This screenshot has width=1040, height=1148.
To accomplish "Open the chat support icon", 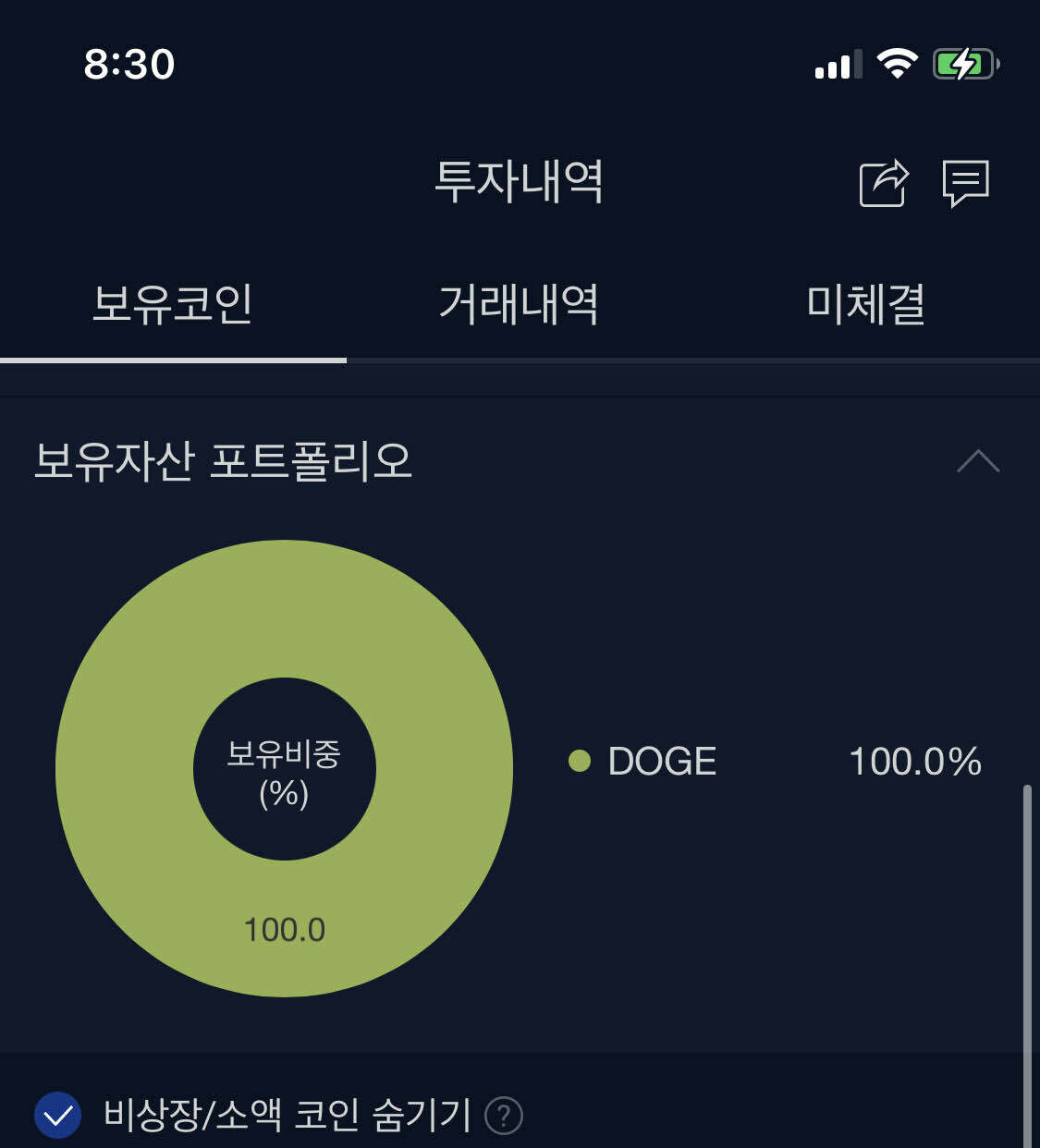I will 965,184.
